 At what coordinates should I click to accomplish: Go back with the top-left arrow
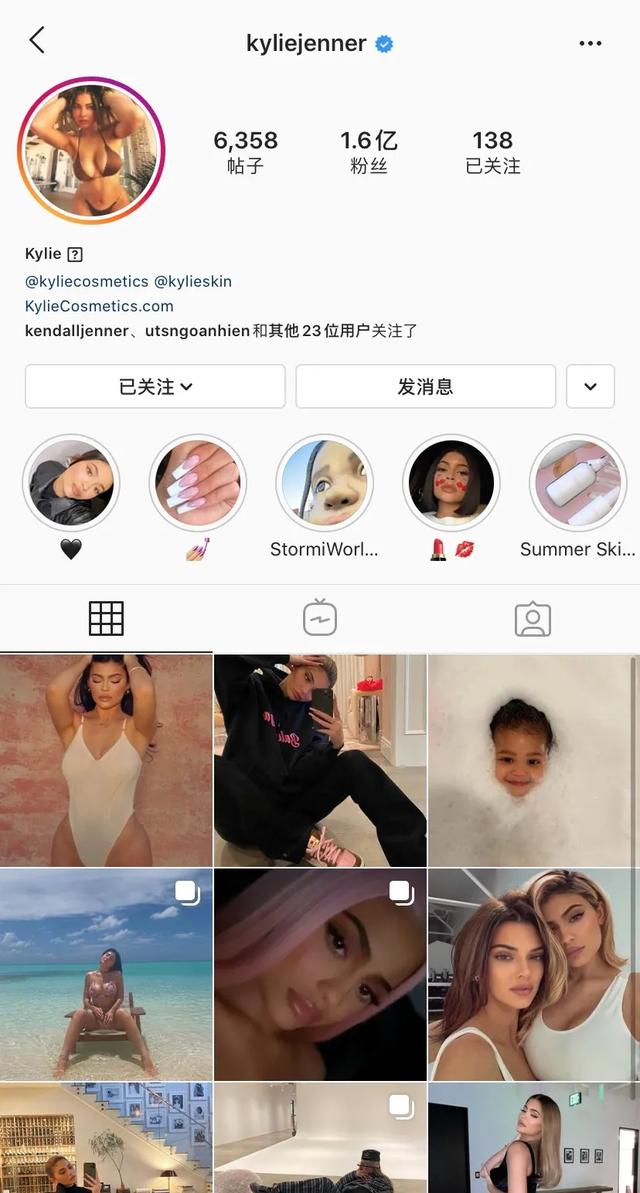(x=37, y=41)
